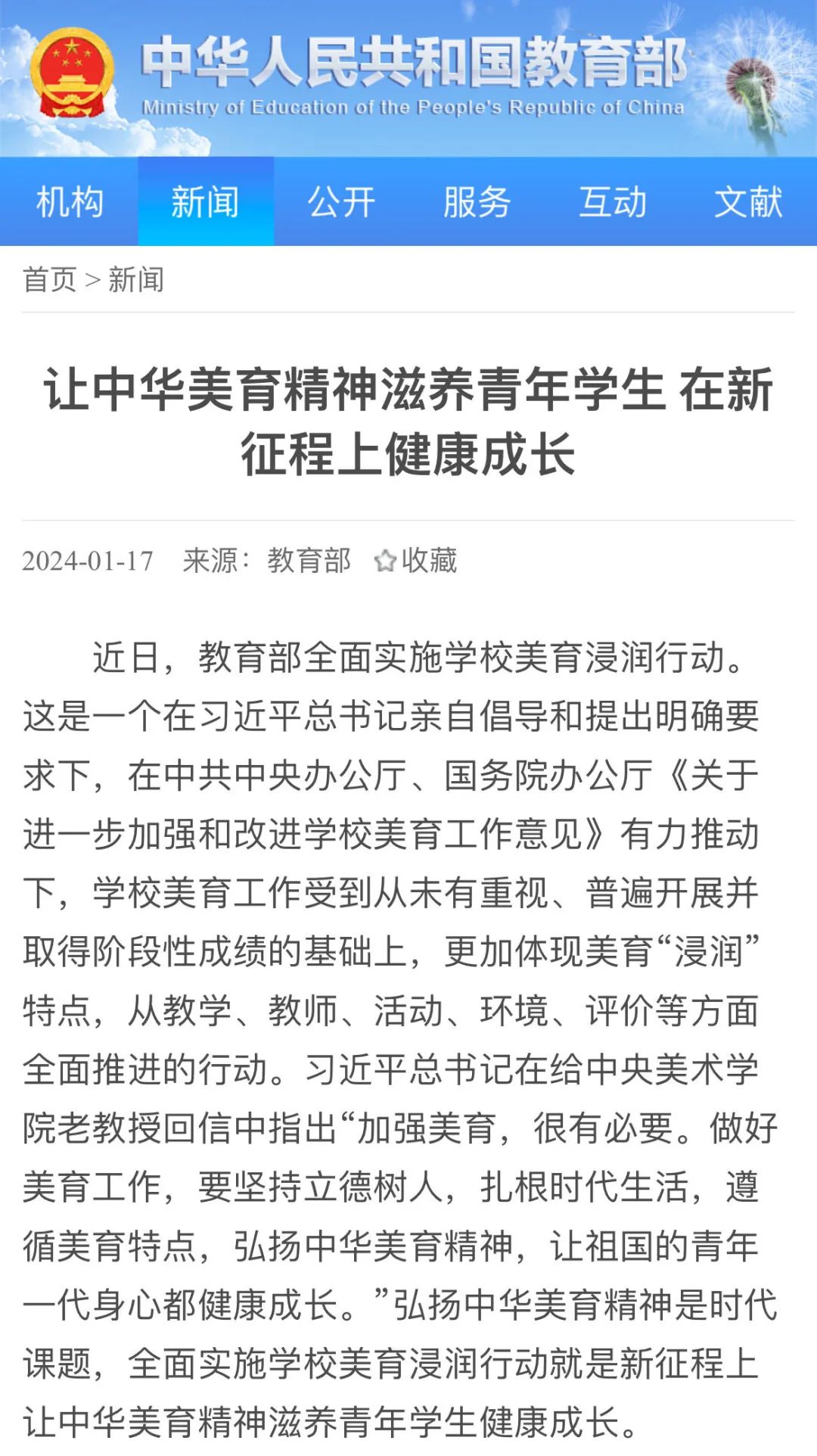Go to 首页 via the breadcrumb

click(x=50, y=279)
